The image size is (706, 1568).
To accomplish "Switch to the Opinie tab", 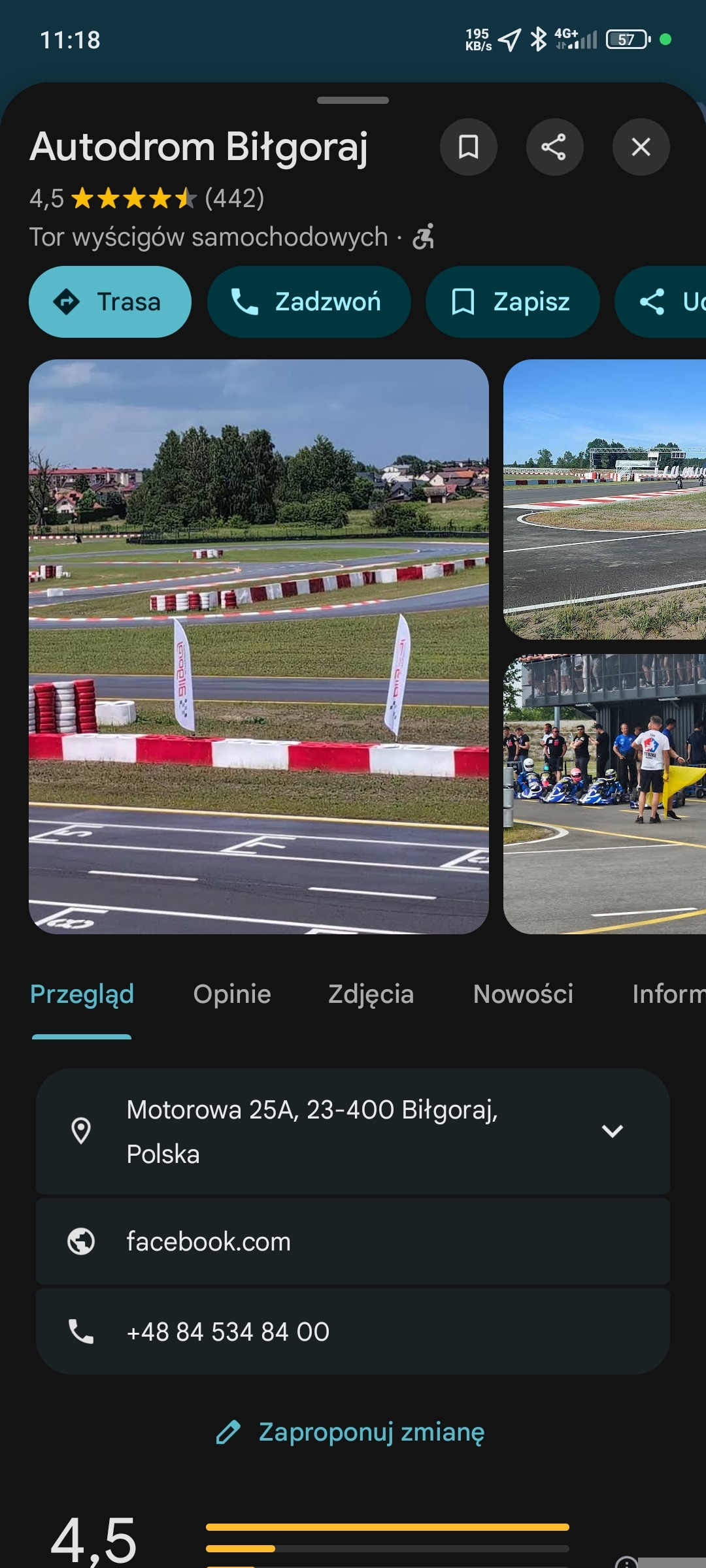I will click(231, 994).
